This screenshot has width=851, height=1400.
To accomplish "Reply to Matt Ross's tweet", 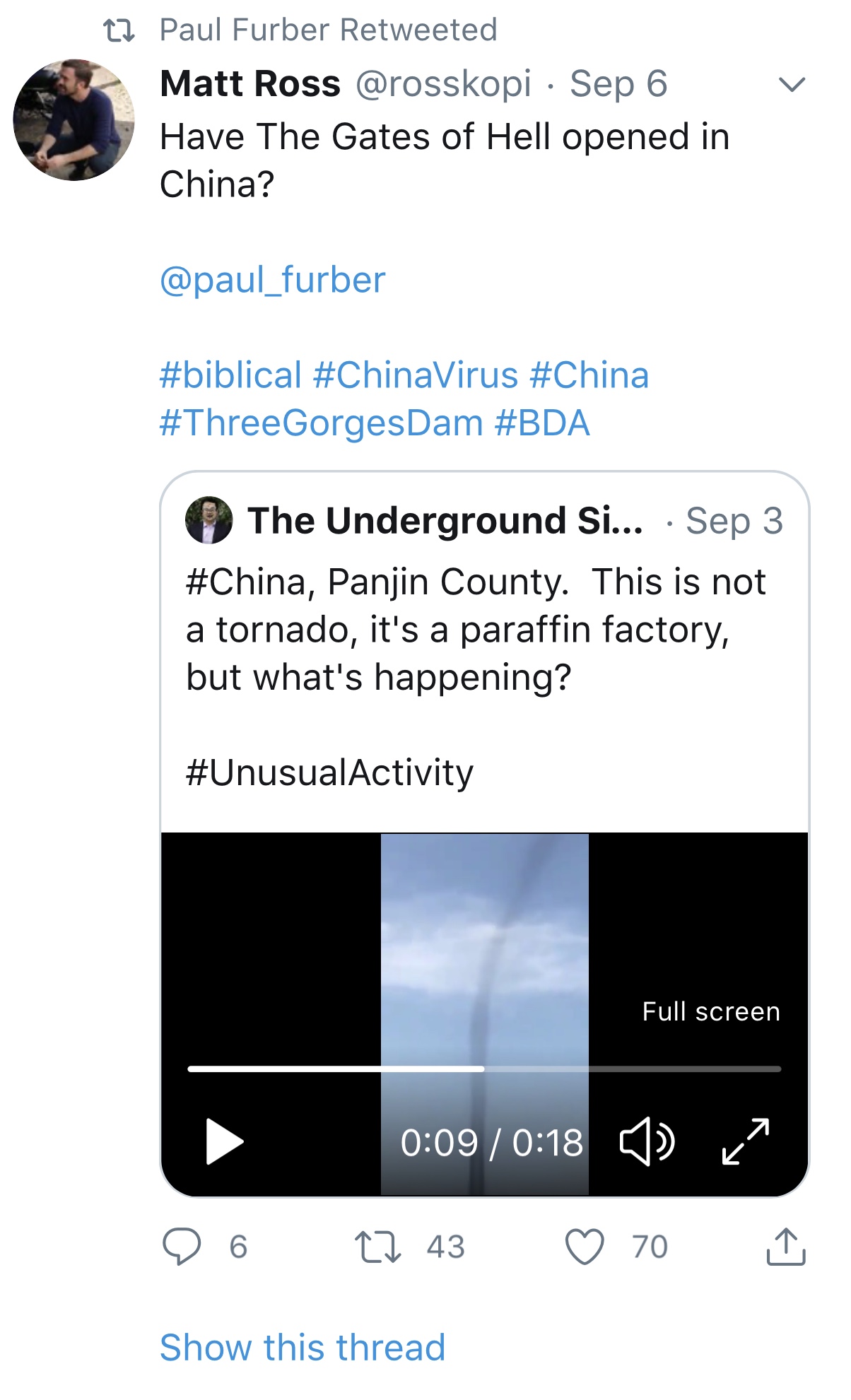I will tap(182, 1247).
